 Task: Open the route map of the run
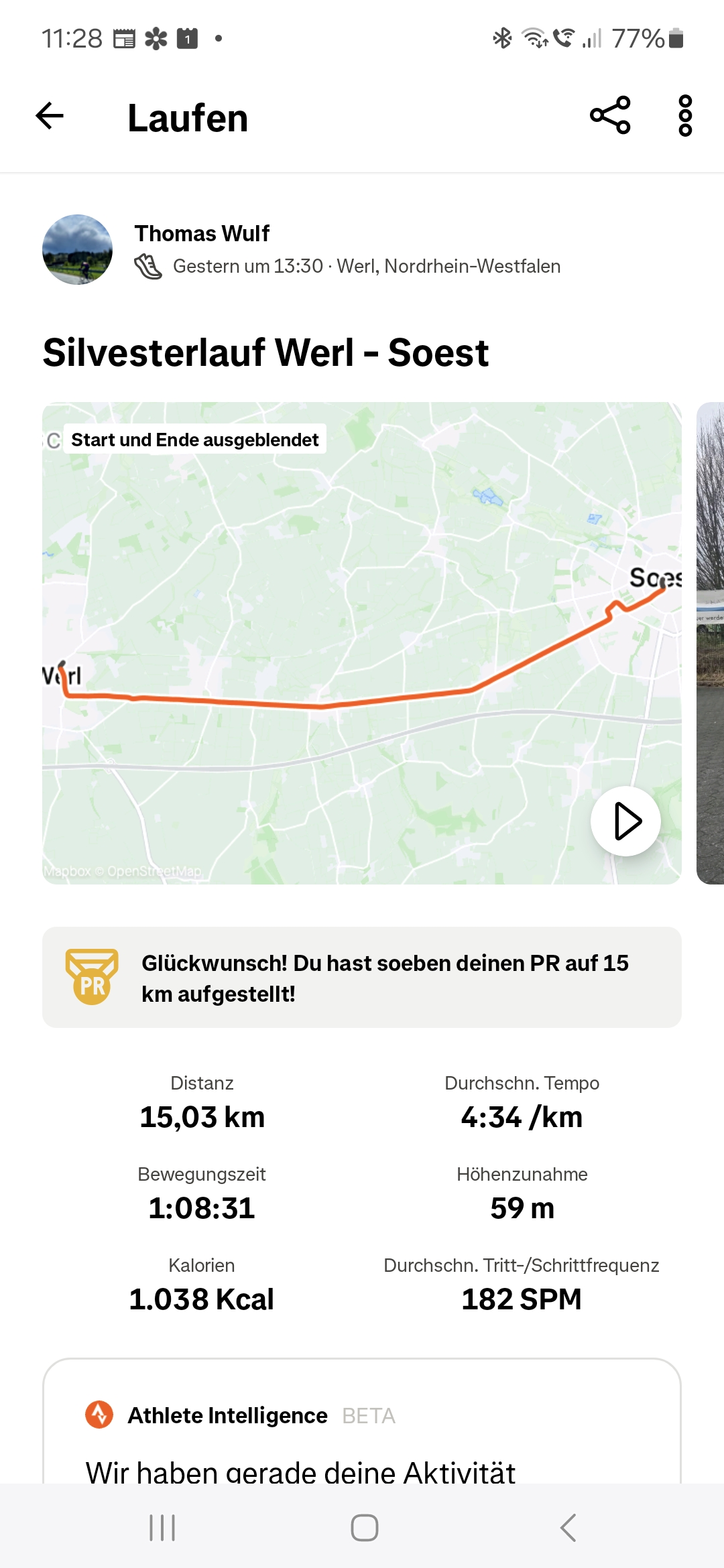point(362,643)
